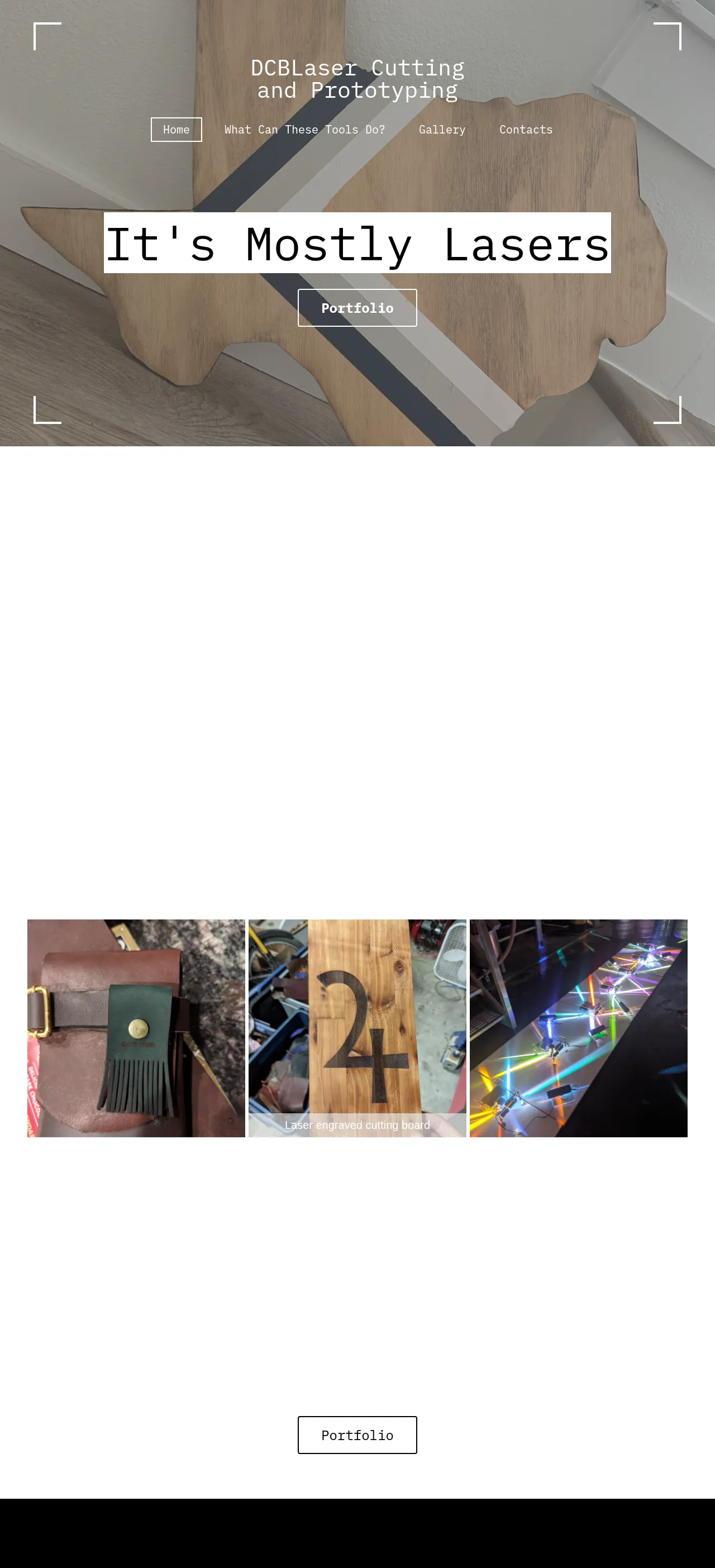
Task: Tap the Portfolio button below the gallery
Action: [x=357, y=1434]
